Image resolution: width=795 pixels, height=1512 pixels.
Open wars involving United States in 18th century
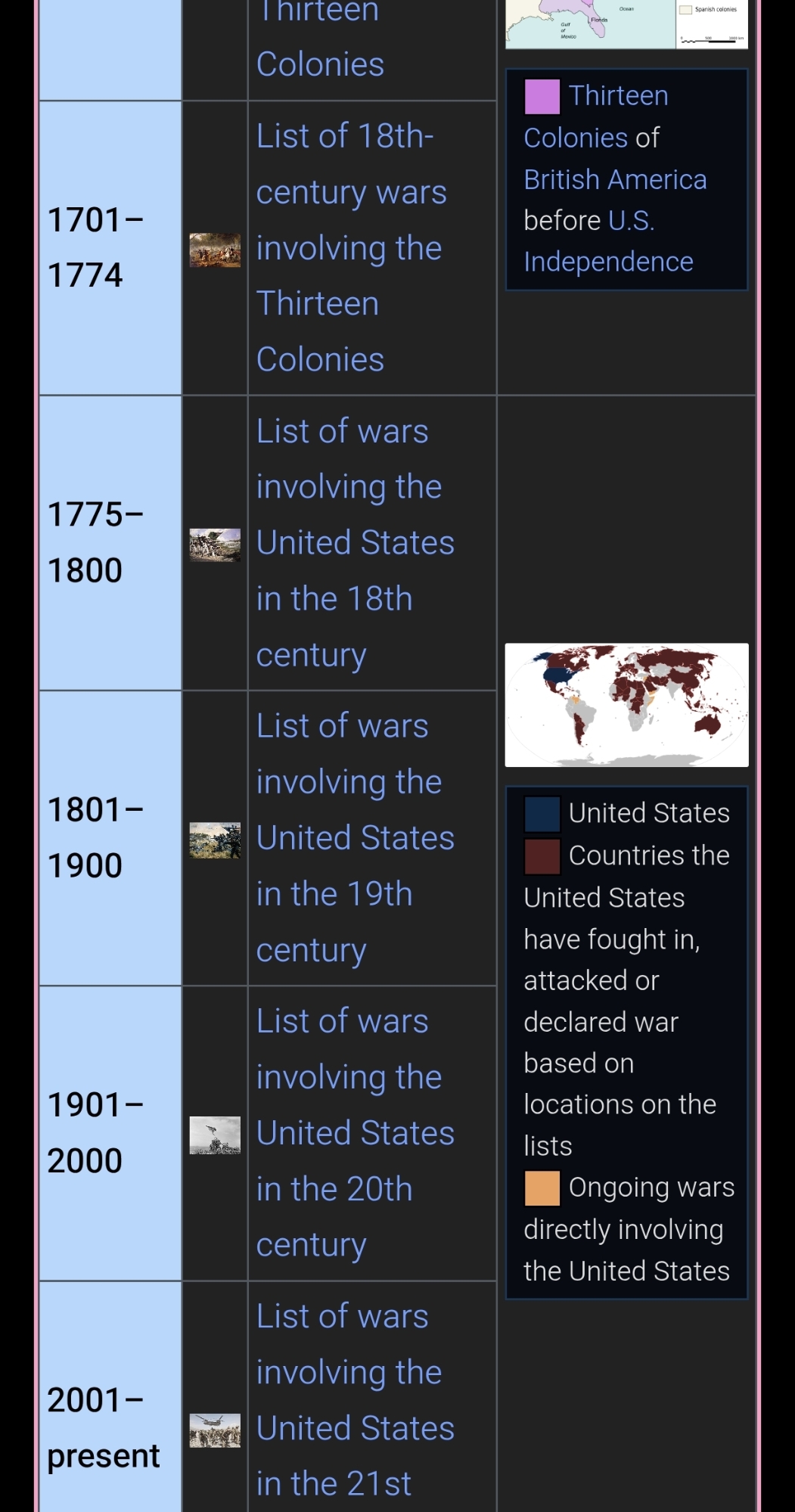pos(355,543)
